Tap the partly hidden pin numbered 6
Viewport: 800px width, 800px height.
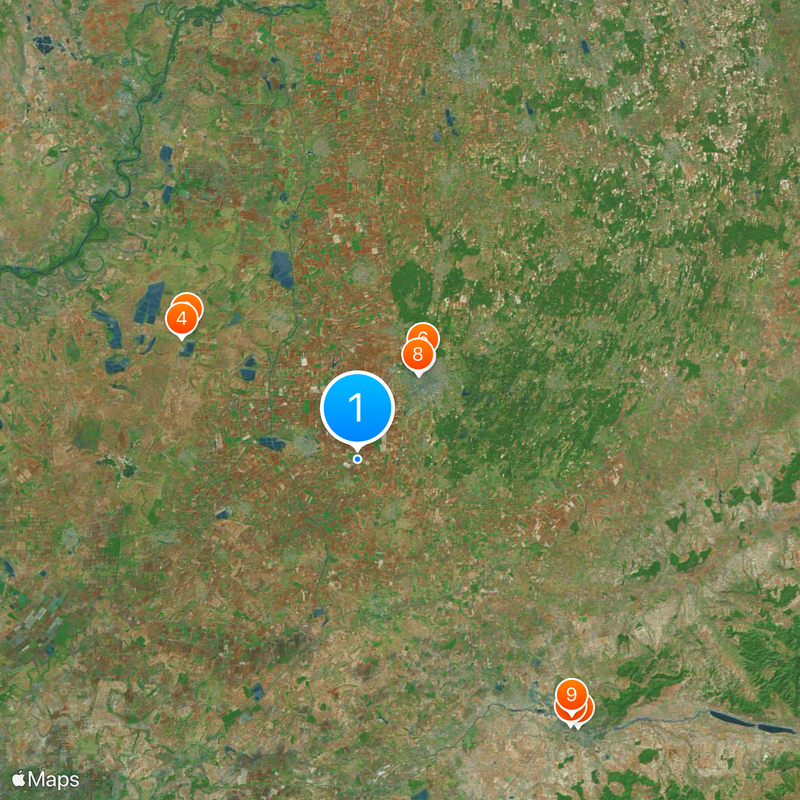[426, 332]
